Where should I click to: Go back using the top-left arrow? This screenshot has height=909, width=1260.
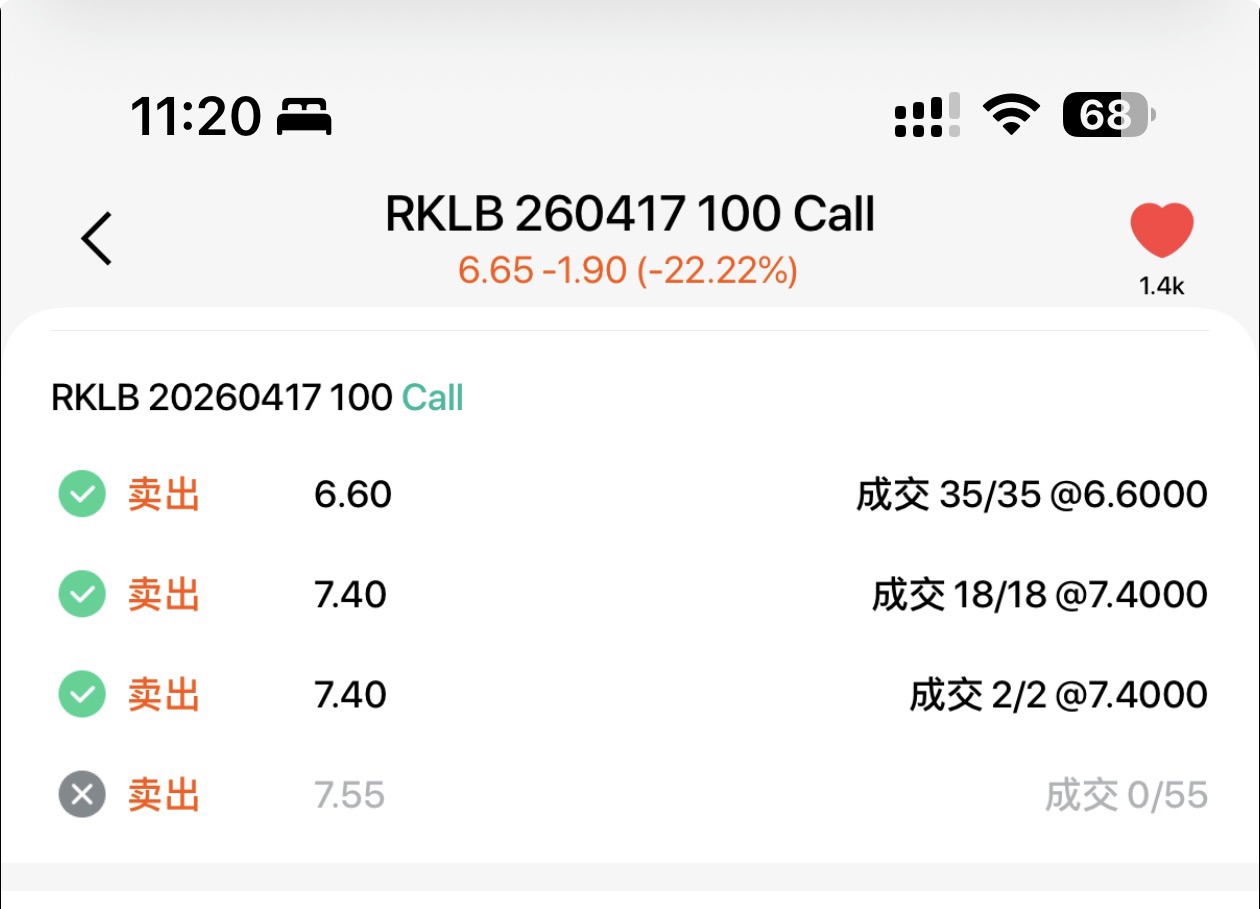click(x=97, y=238)
